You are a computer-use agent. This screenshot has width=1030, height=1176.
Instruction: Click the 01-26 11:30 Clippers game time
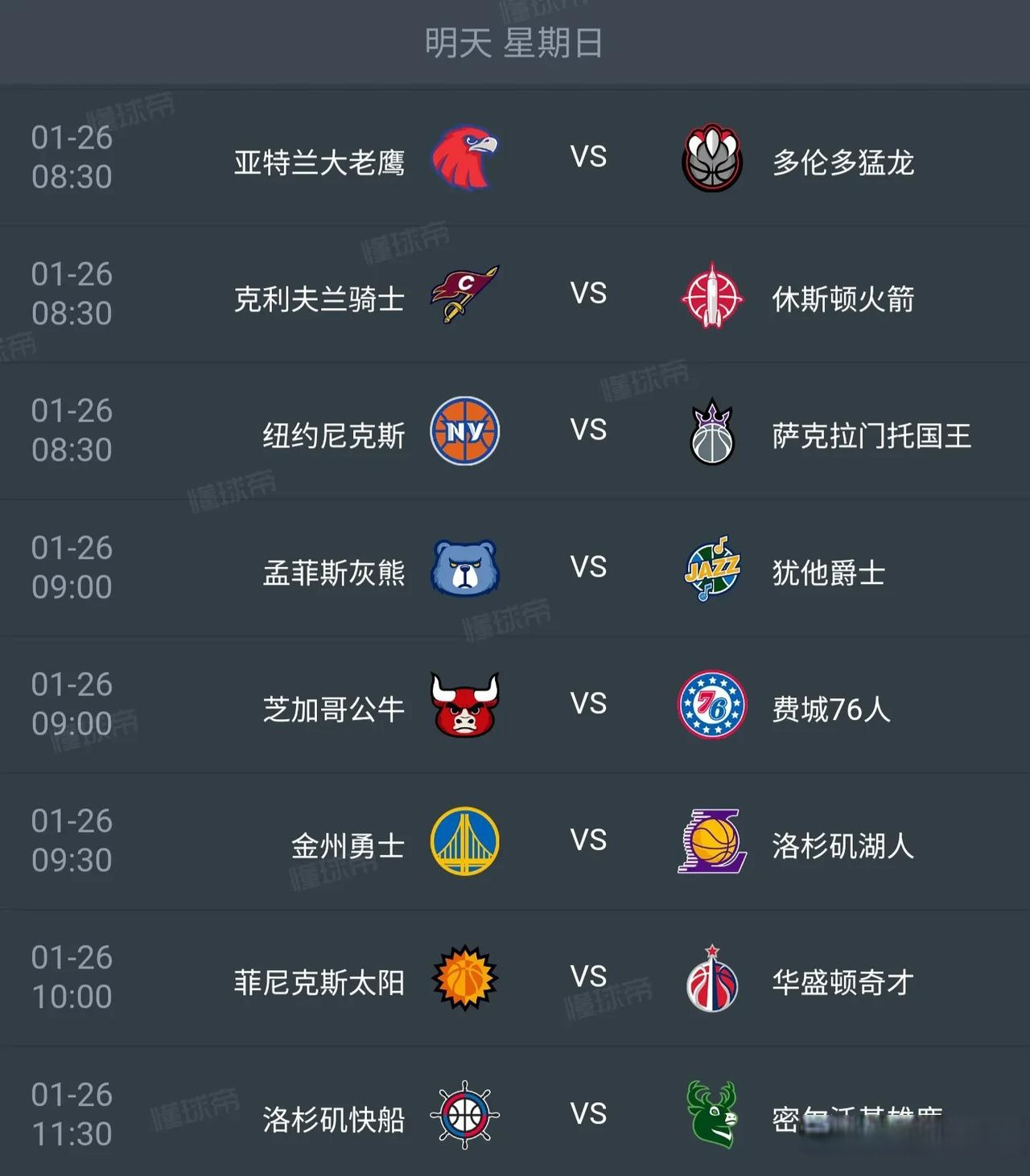point(72,1115)
